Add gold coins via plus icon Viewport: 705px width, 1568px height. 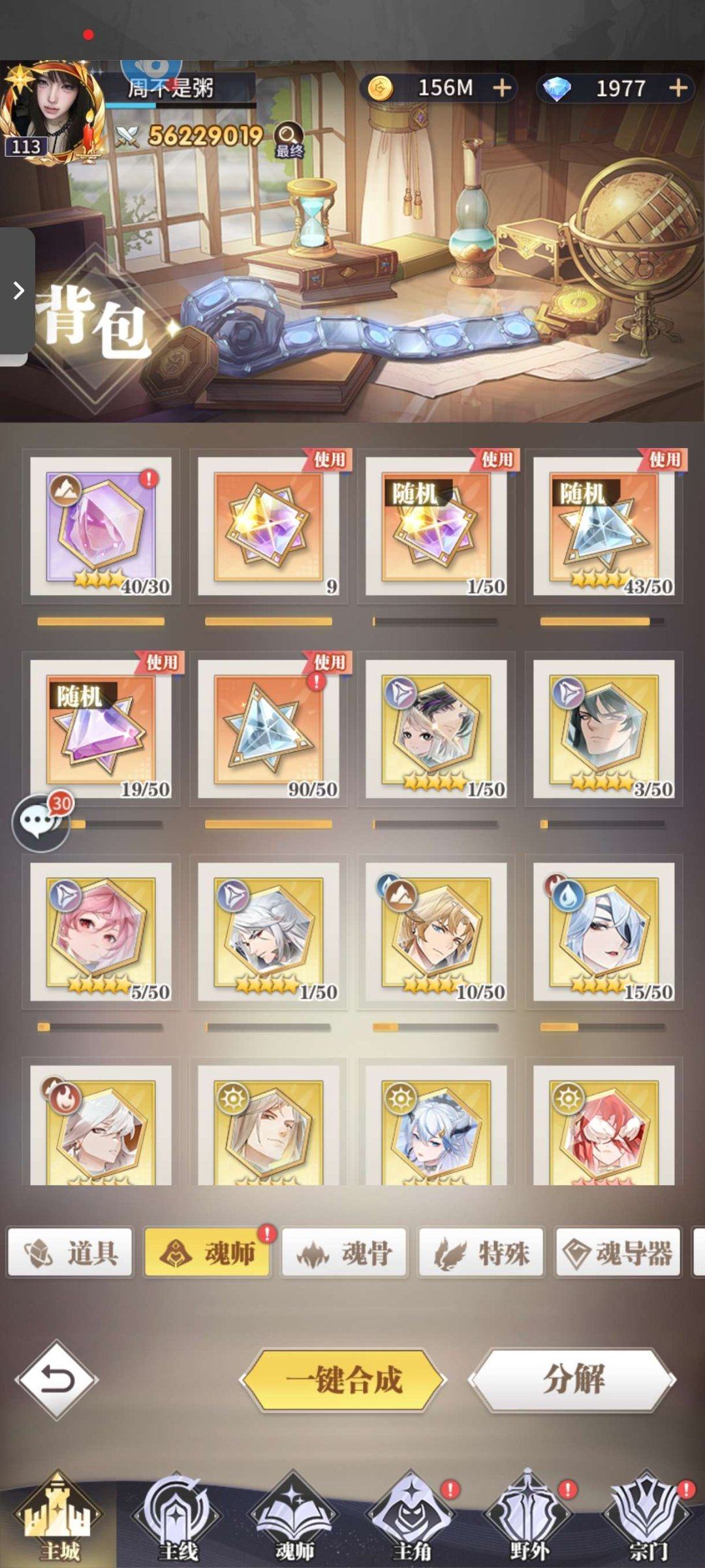[501, 88]
